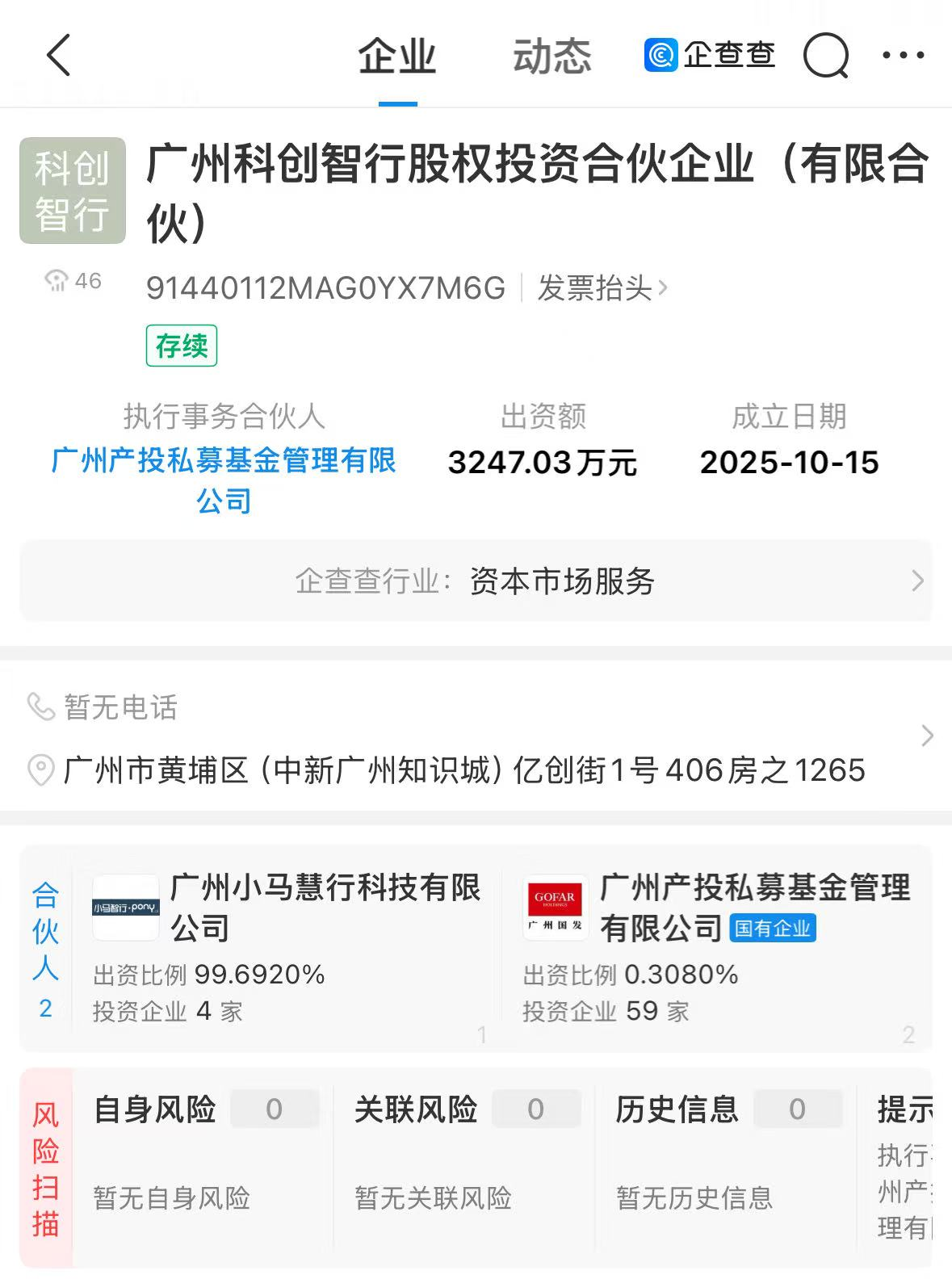This screenshot has height=1279, width=952.
Task: Go back with the top-left arrow
Action: [x=58, y=55]
